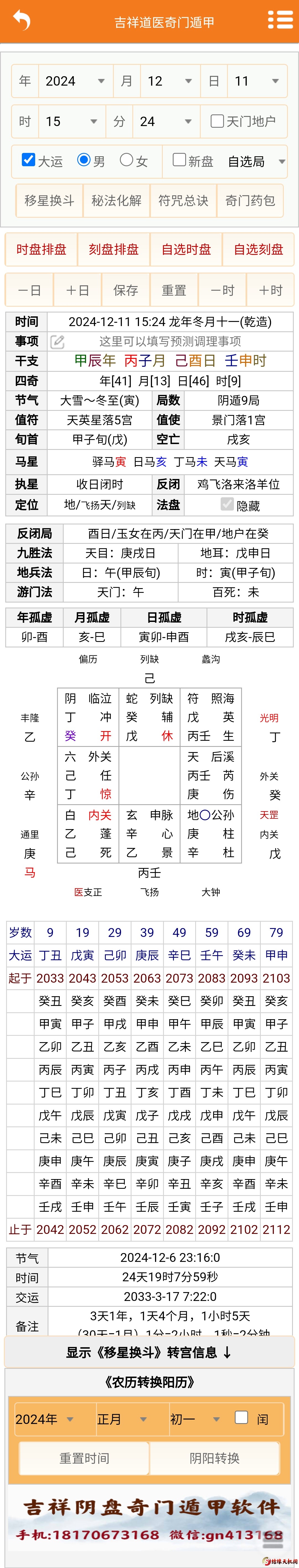Tap the 阴阳转换 button
The image size is (299, 1568).
tap(215, 1458)
